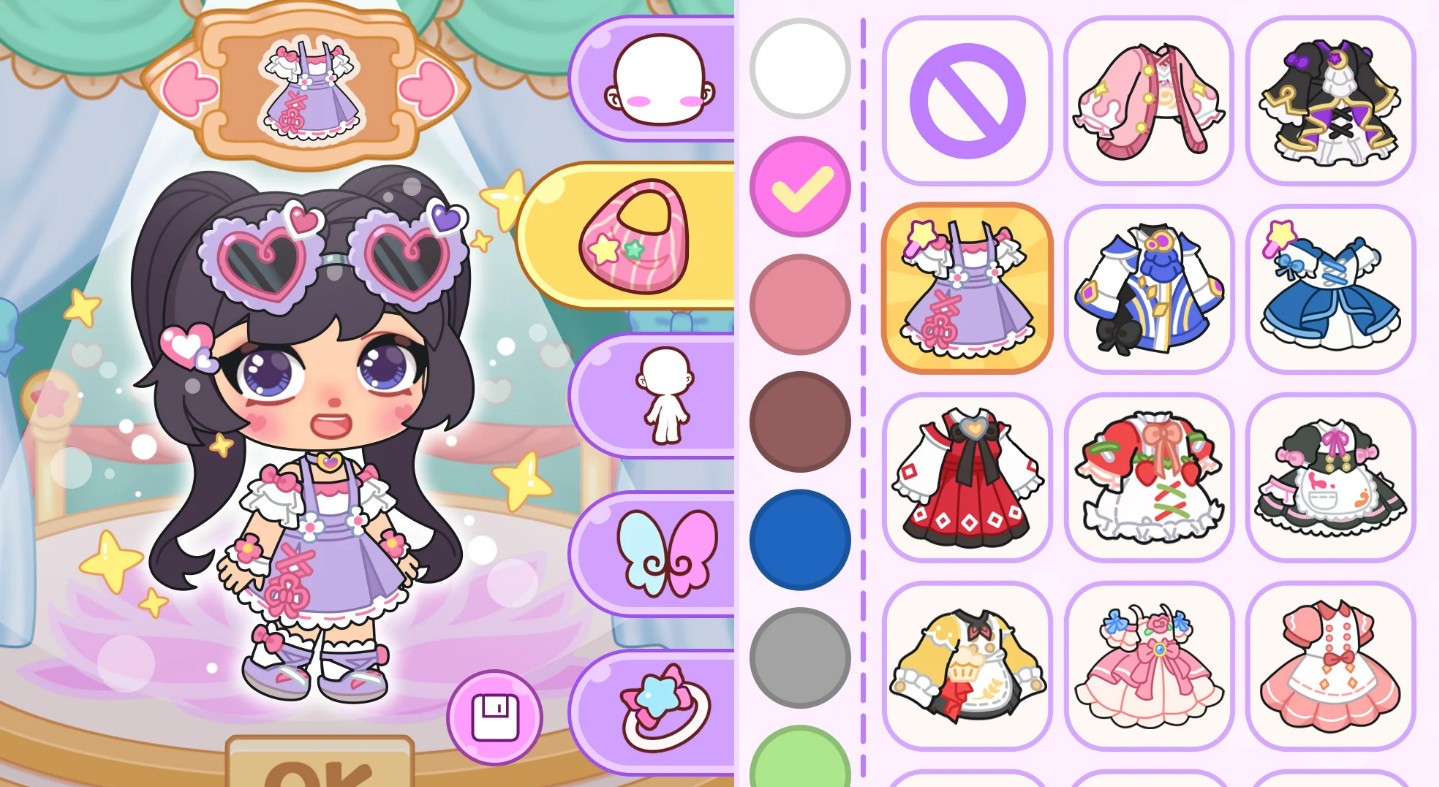Image resolution: width=1439 pixels, height=787 pixels.
Task: Select the pink ruffled gown with blue bows
Action: pyautogui.click(x=1148, y=665)
